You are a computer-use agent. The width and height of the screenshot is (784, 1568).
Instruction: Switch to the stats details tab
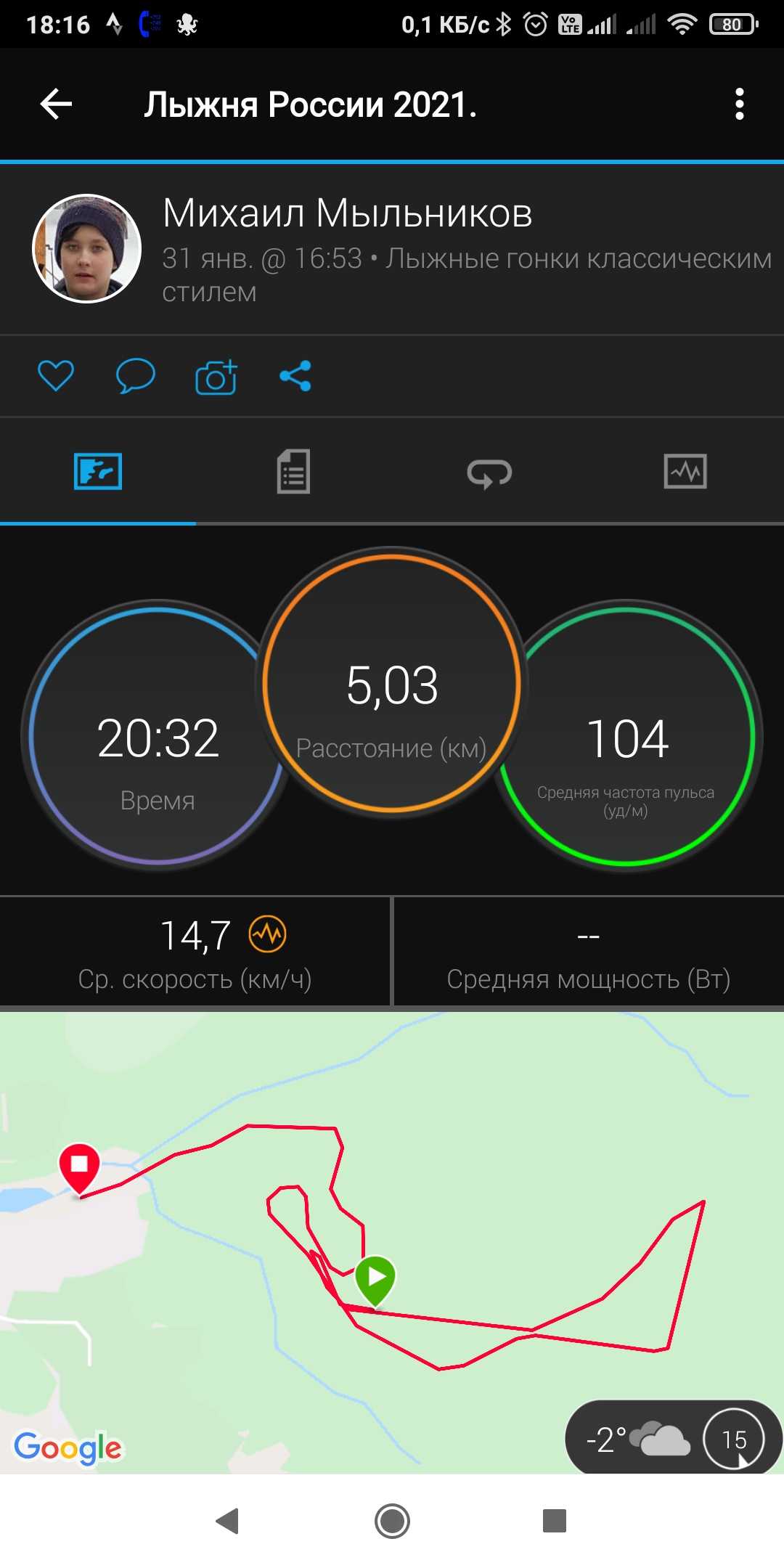pos(293,472)
